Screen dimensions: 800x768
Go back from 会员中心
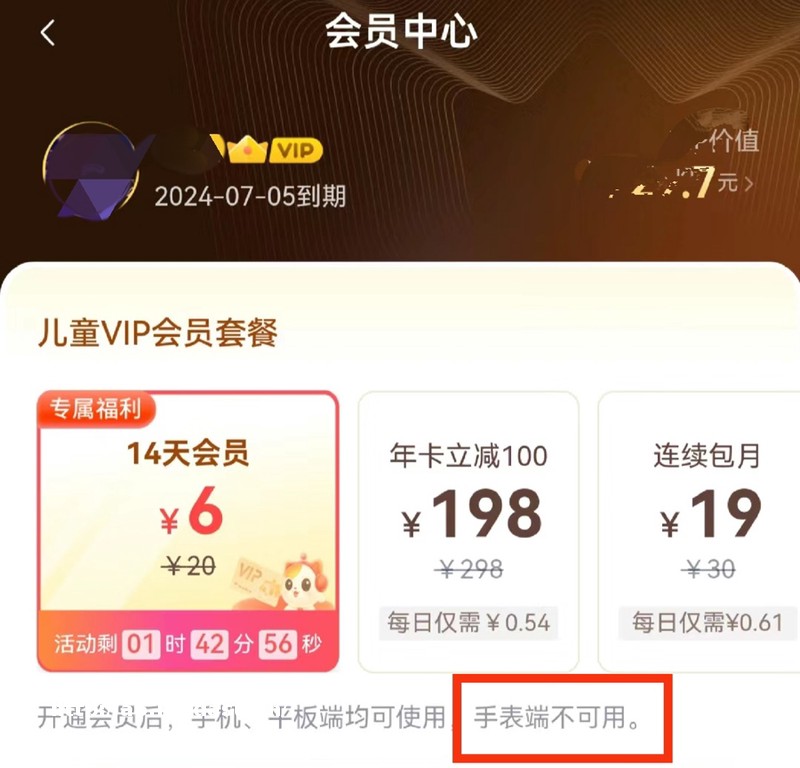click(48, 33)
